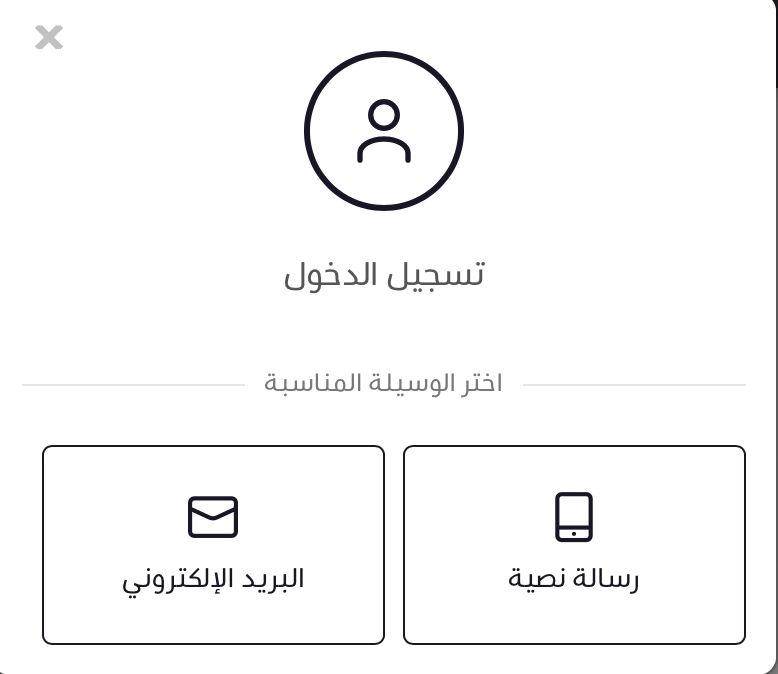Select login via SMS (رسالة نصية)
Image resolution: width=778 pixels, height=674 pixels.
point(574,545)
